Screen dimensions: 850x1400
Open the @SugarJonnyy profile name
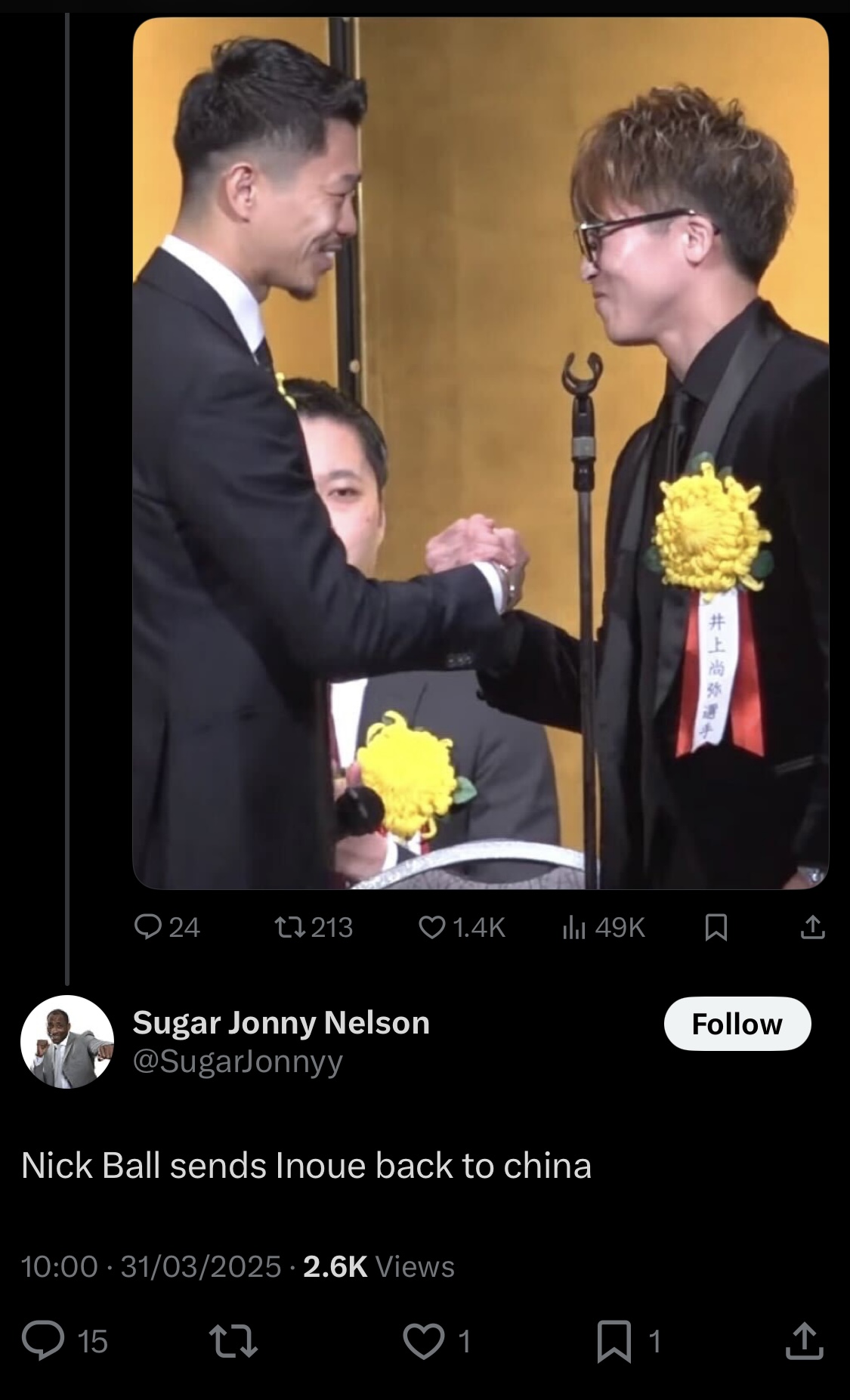coord(238,1062)
